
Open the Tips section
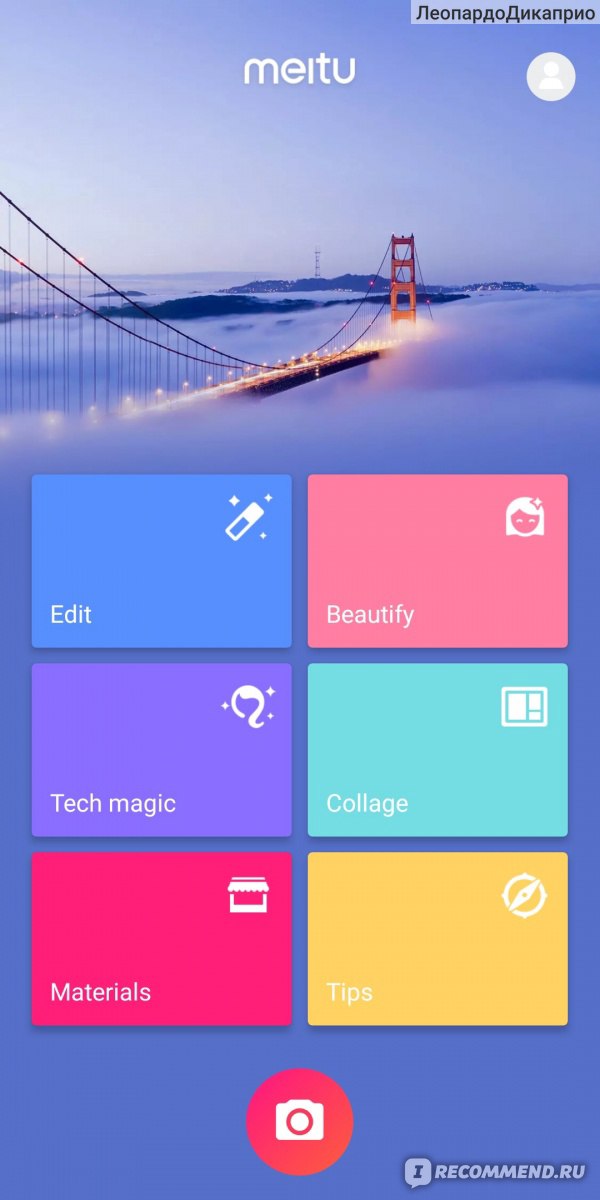pyautogui.click(x=437, y=938)
